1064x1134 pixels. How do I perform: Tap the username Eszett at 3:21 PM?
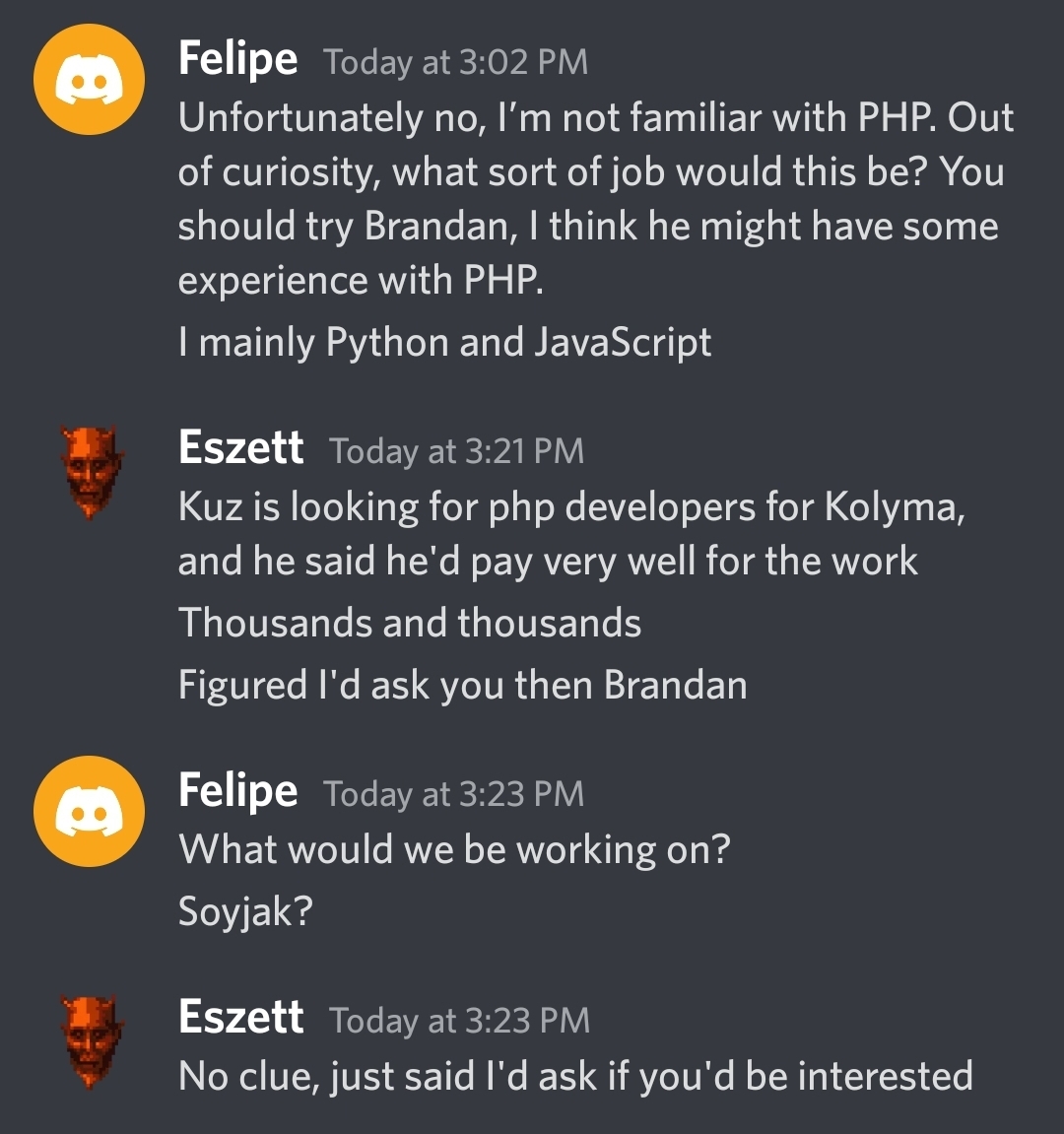point(240,448)
